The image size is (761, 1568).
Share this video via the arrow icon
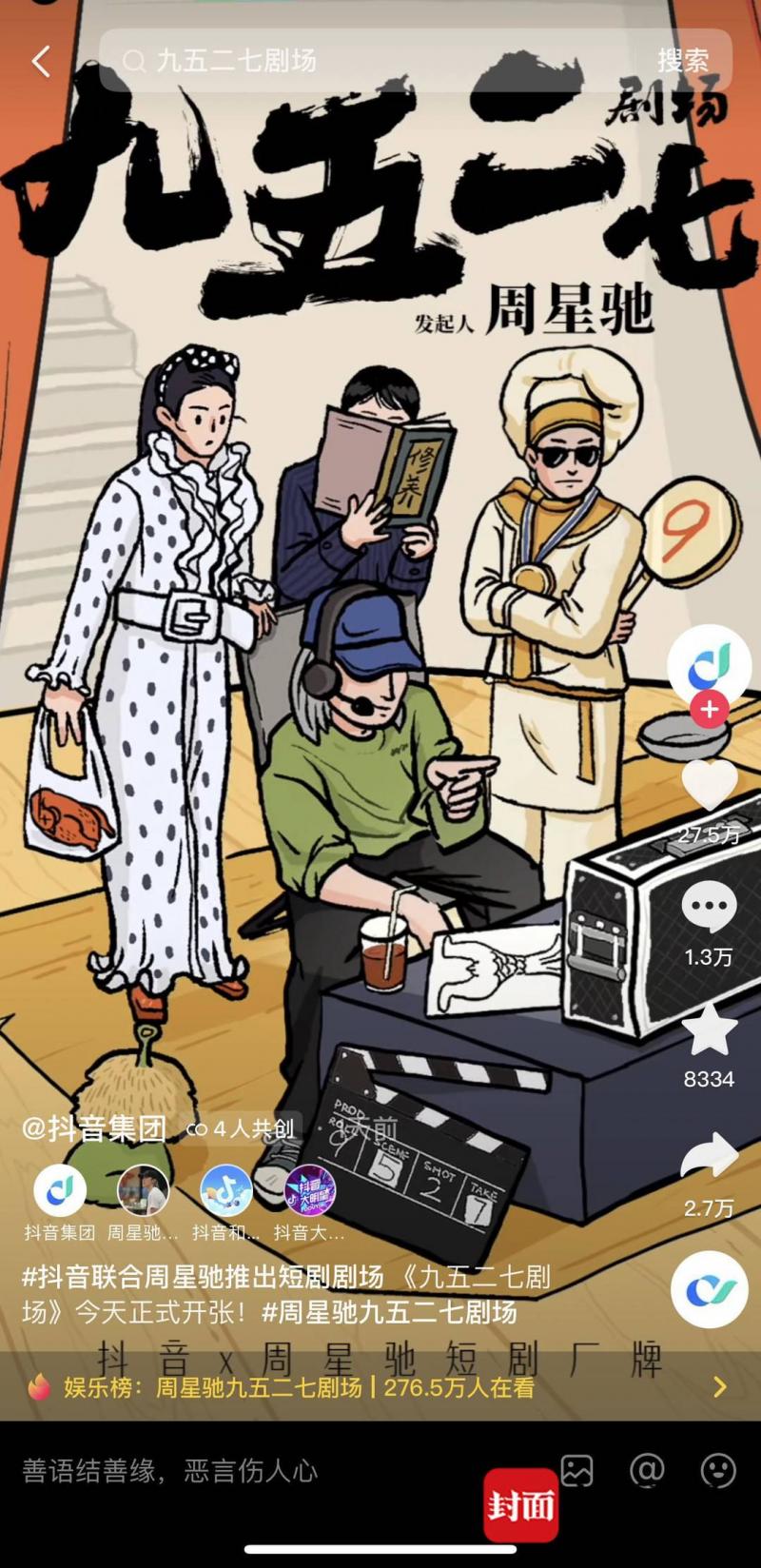(x=710, y=1155)
